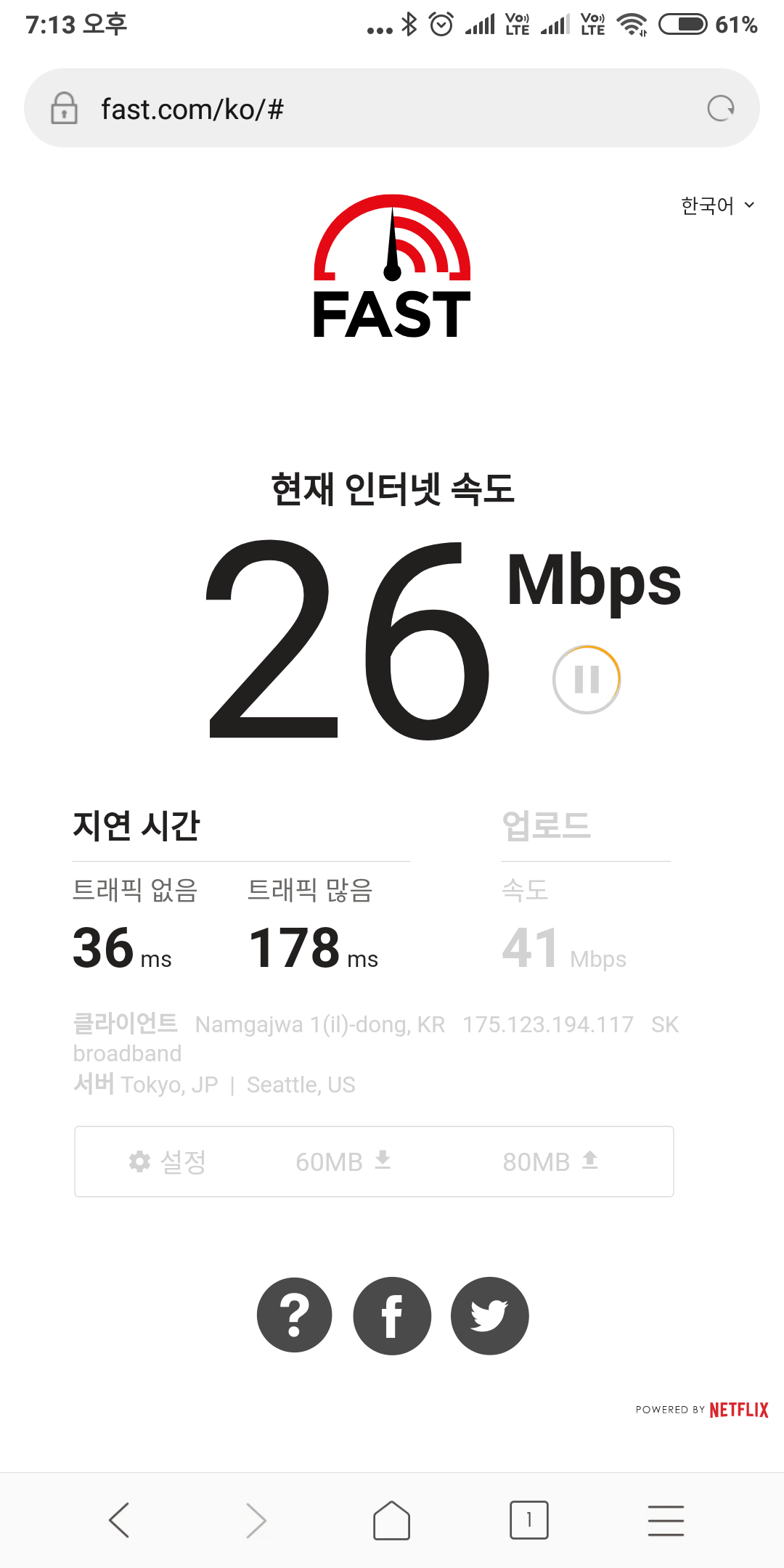The height and width of the screenshot is (1568, 784).
Task: Open the help question mark icon
Action: click(295, 1315)
